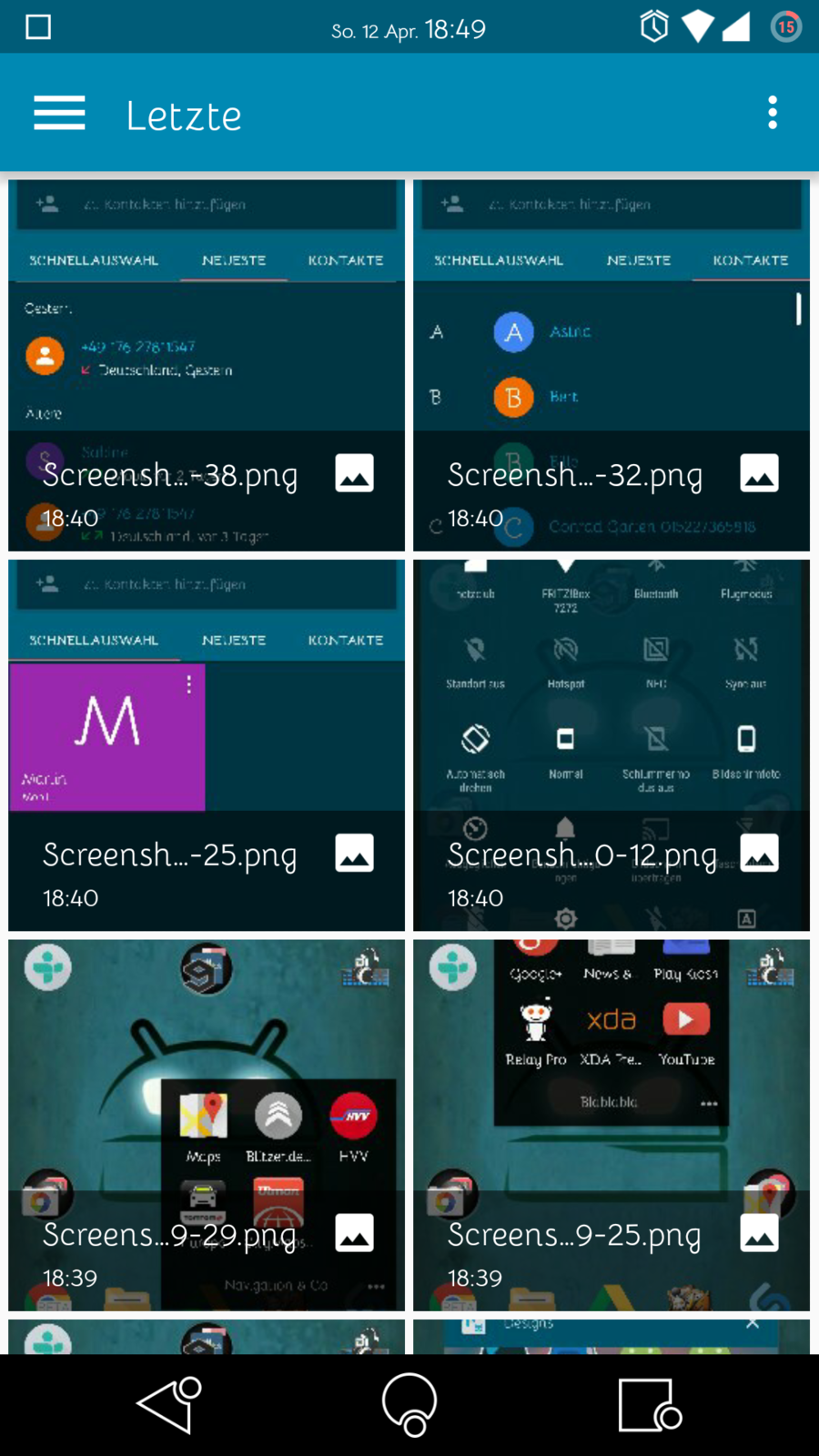Screen dimensions: 819x1456
Task: Open the Screensh...0-12.png file
Action: click(611, 745)
